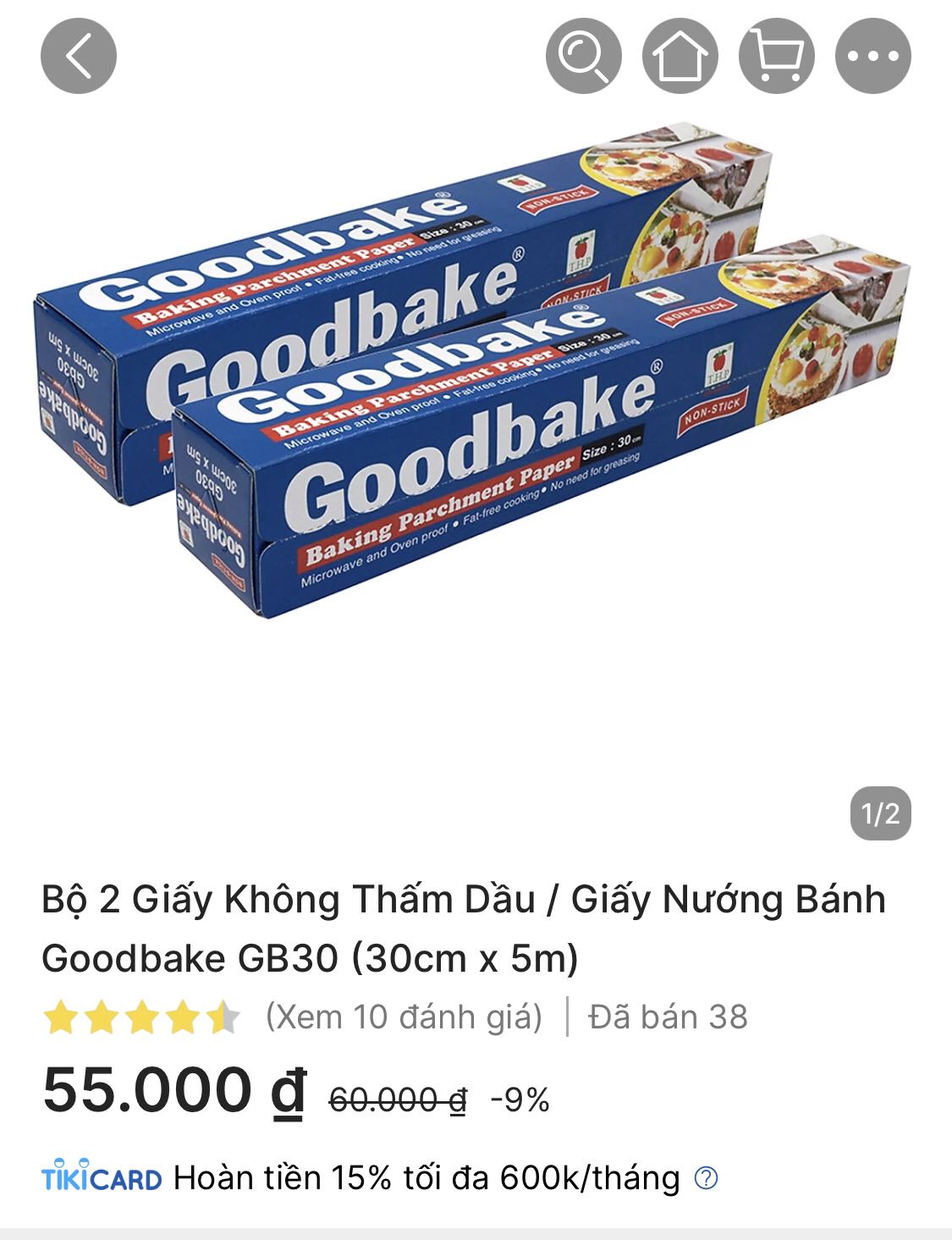Tap the fifth half-filled star
952x1240 pixels.
(222, 1018)
